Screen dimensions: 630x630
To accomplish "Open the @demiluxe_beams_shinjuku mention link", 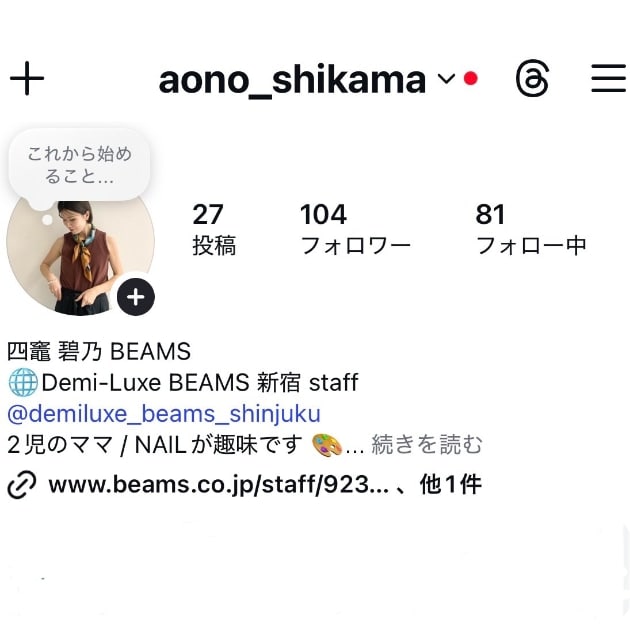I will (x=164, y=414).
